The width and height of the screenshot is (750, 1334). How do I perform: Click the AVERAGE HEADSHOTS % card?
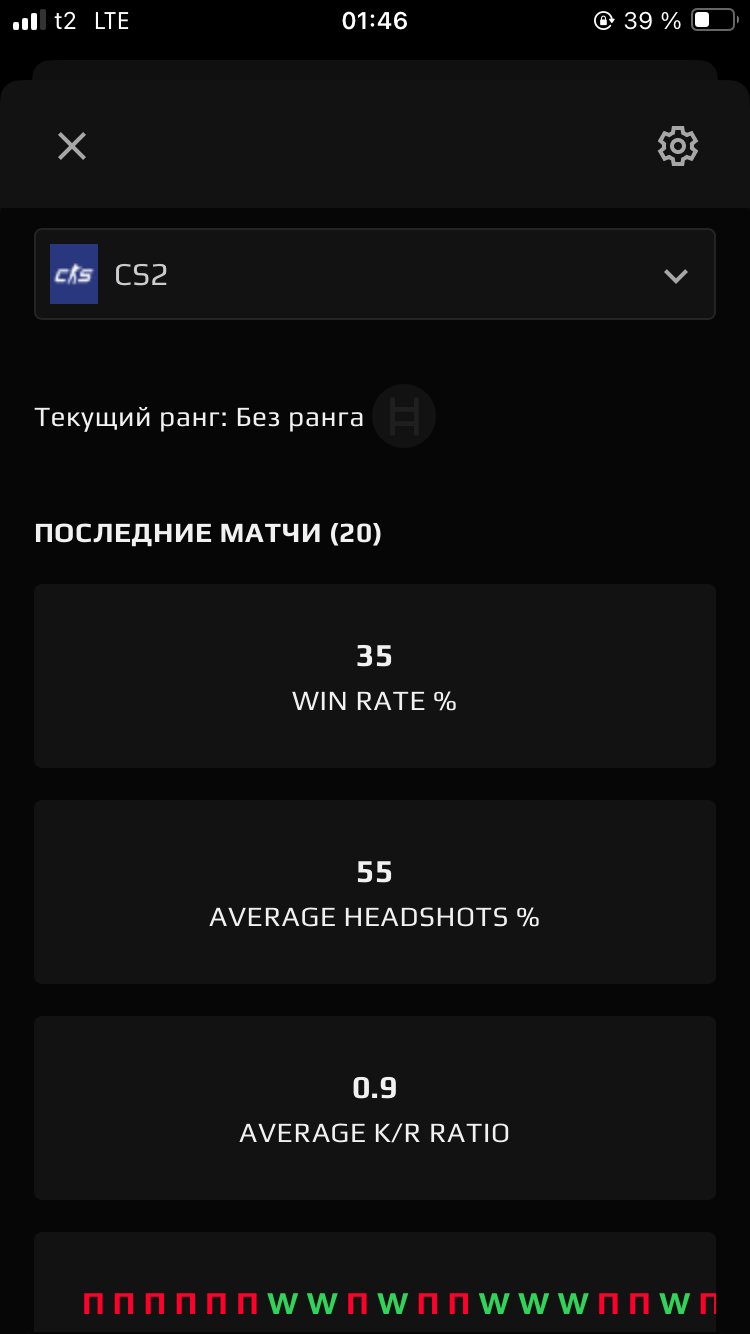(374, 891)
